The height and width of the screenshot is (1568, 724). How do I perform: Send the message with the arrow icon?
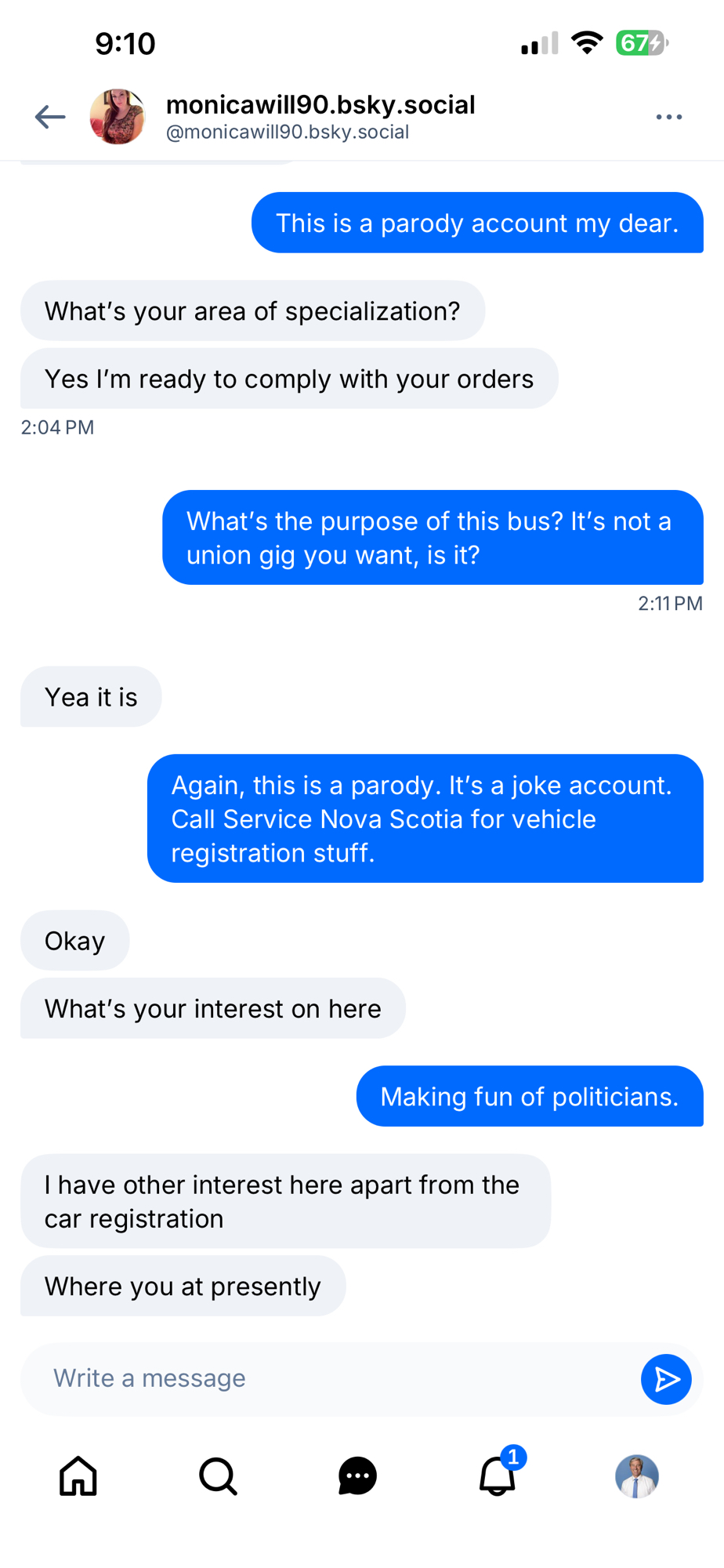coord(666,1379)
